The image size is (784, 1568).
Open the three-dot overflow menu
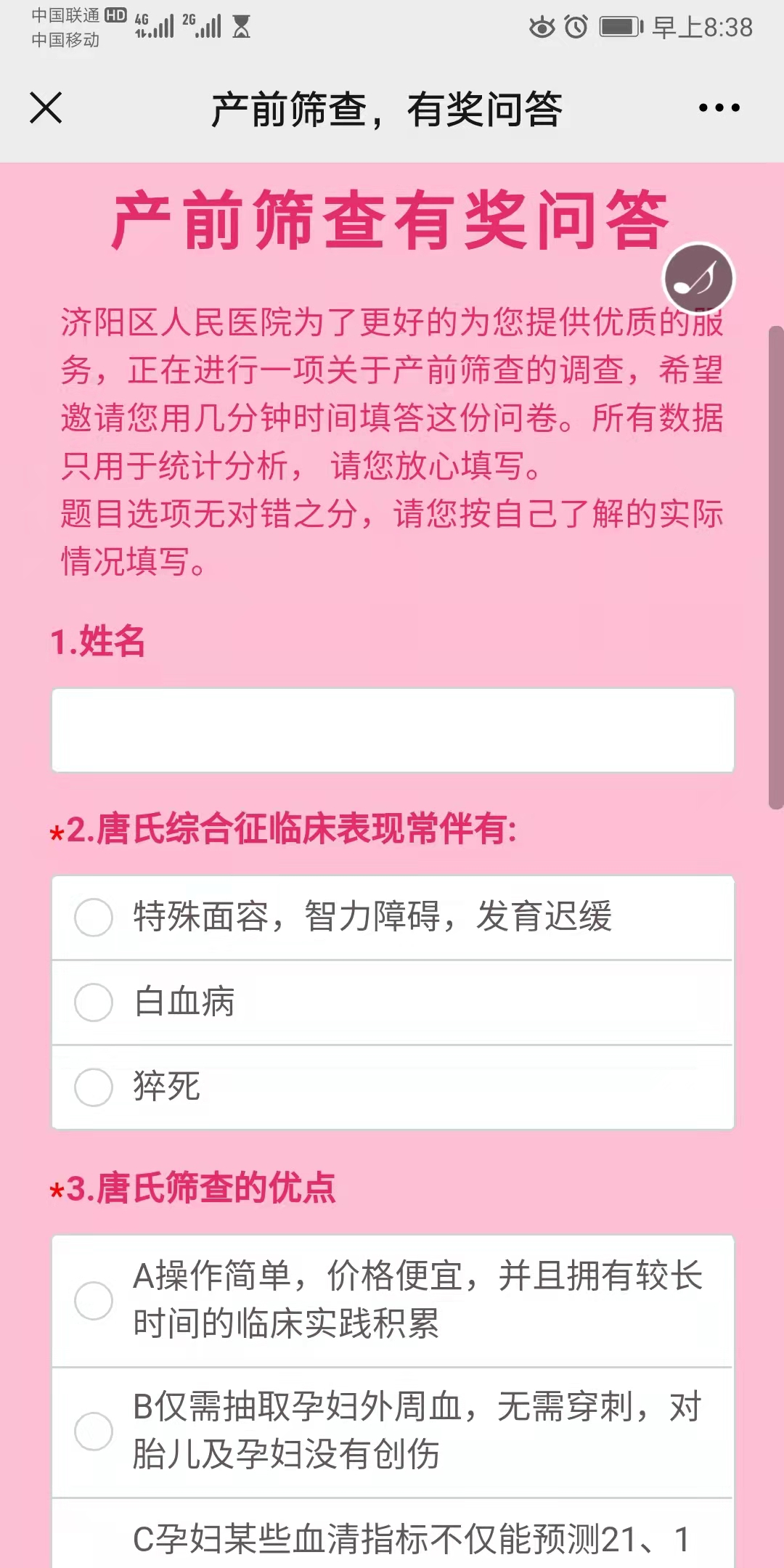(719, 108)
